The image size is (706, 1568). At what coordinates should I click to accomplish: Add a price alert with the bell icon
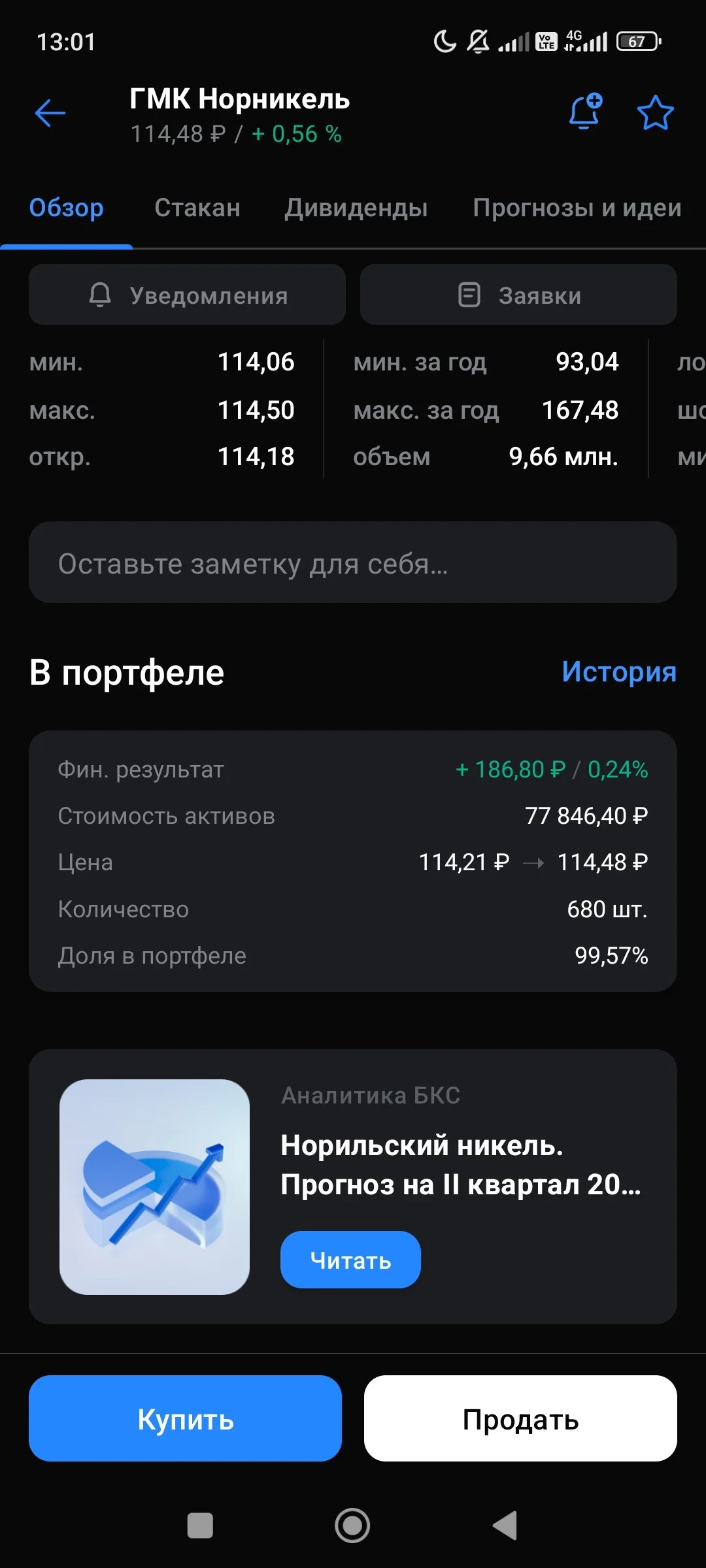[585, 111]
